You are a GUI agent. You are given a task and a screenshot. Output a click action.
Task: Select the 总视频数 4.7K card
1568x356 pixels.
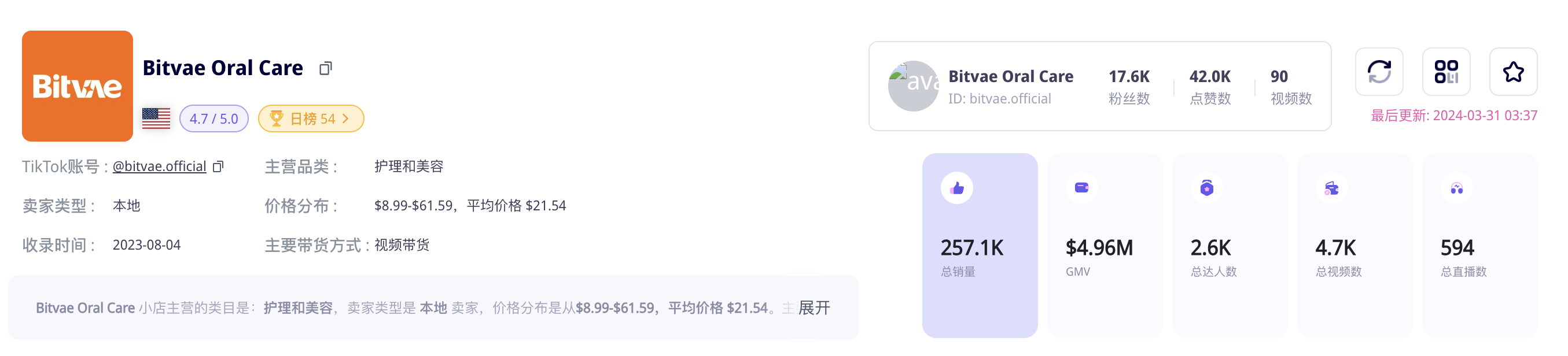1354,245
